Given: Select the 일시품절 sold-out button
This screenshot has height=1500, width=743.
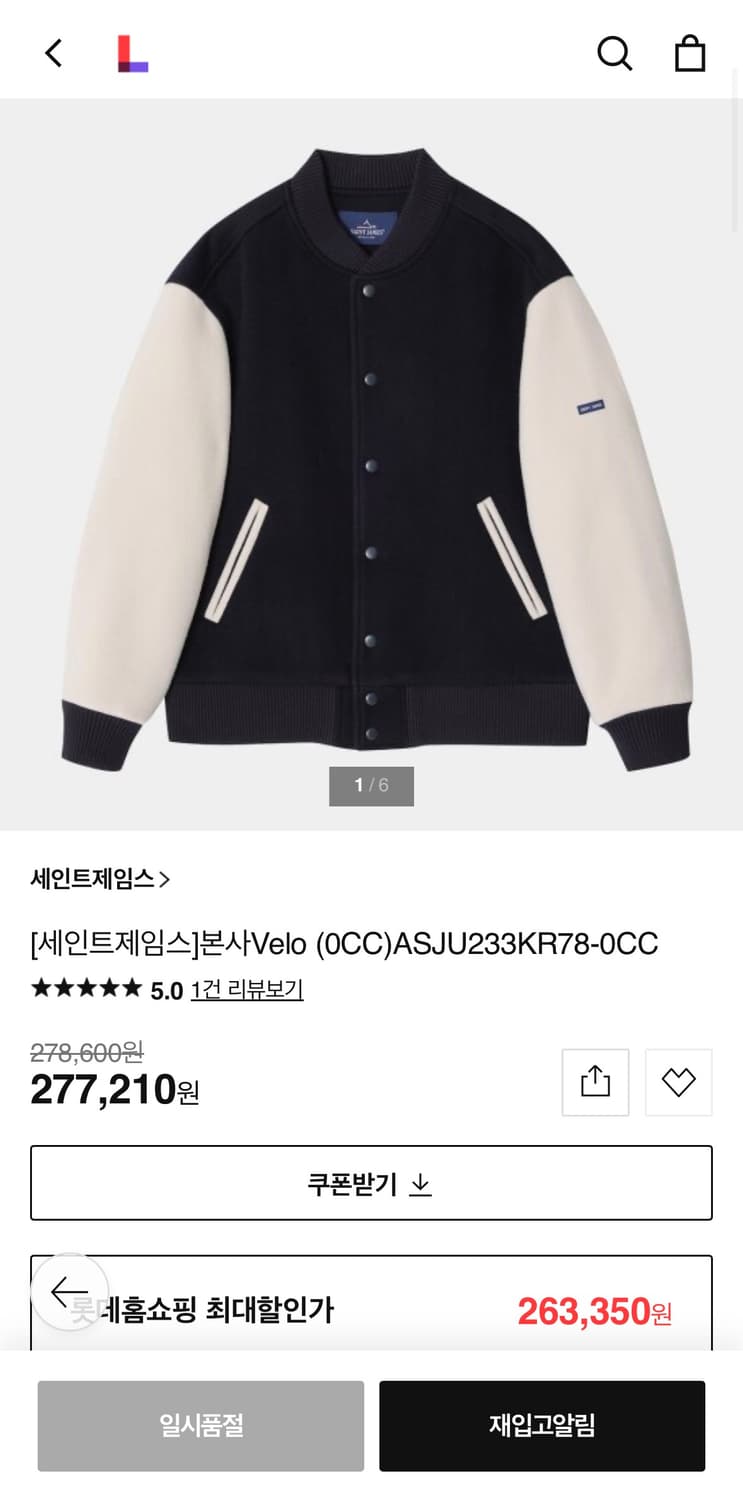Looking at the screenshot, I should tap(200, 1426).
